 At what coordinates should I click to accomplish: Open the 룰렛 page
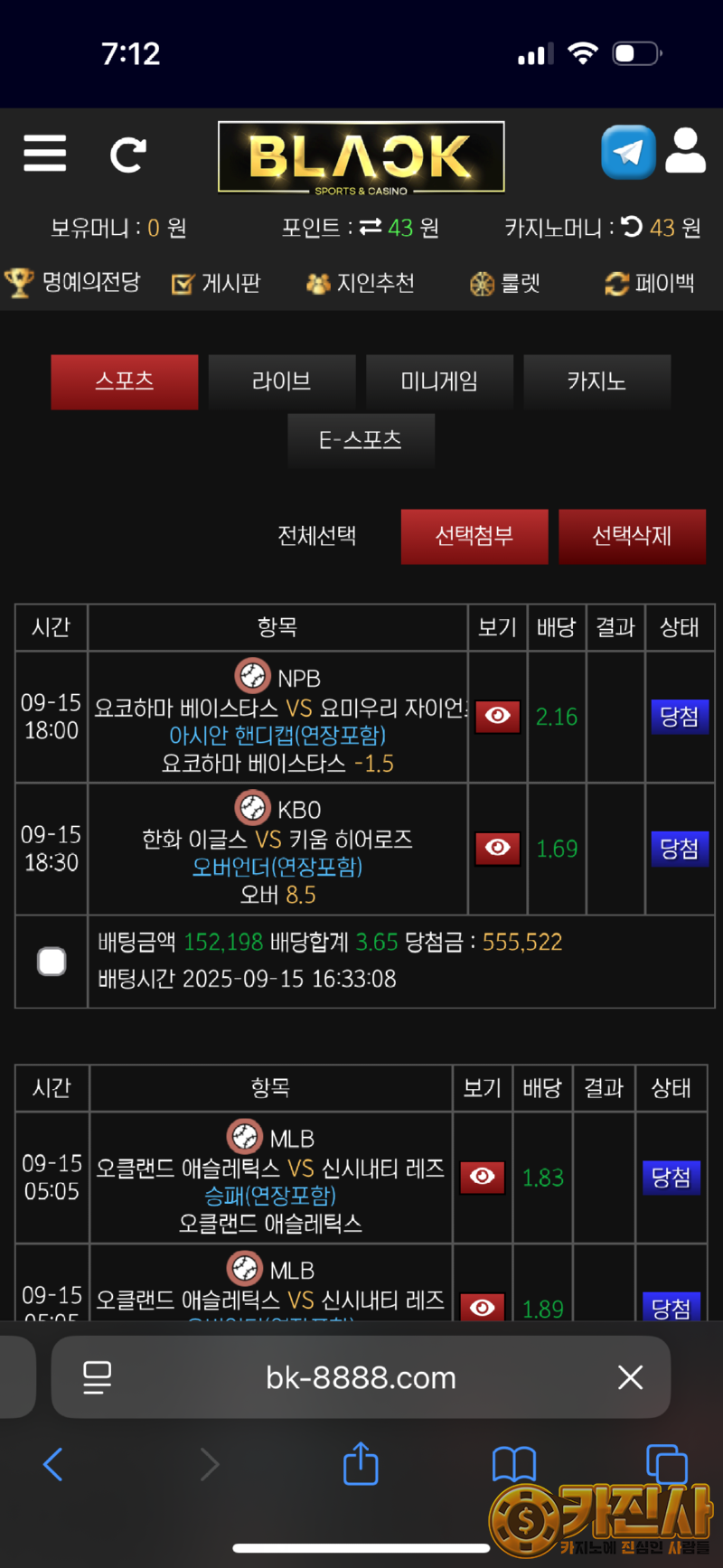click(505, 284)
